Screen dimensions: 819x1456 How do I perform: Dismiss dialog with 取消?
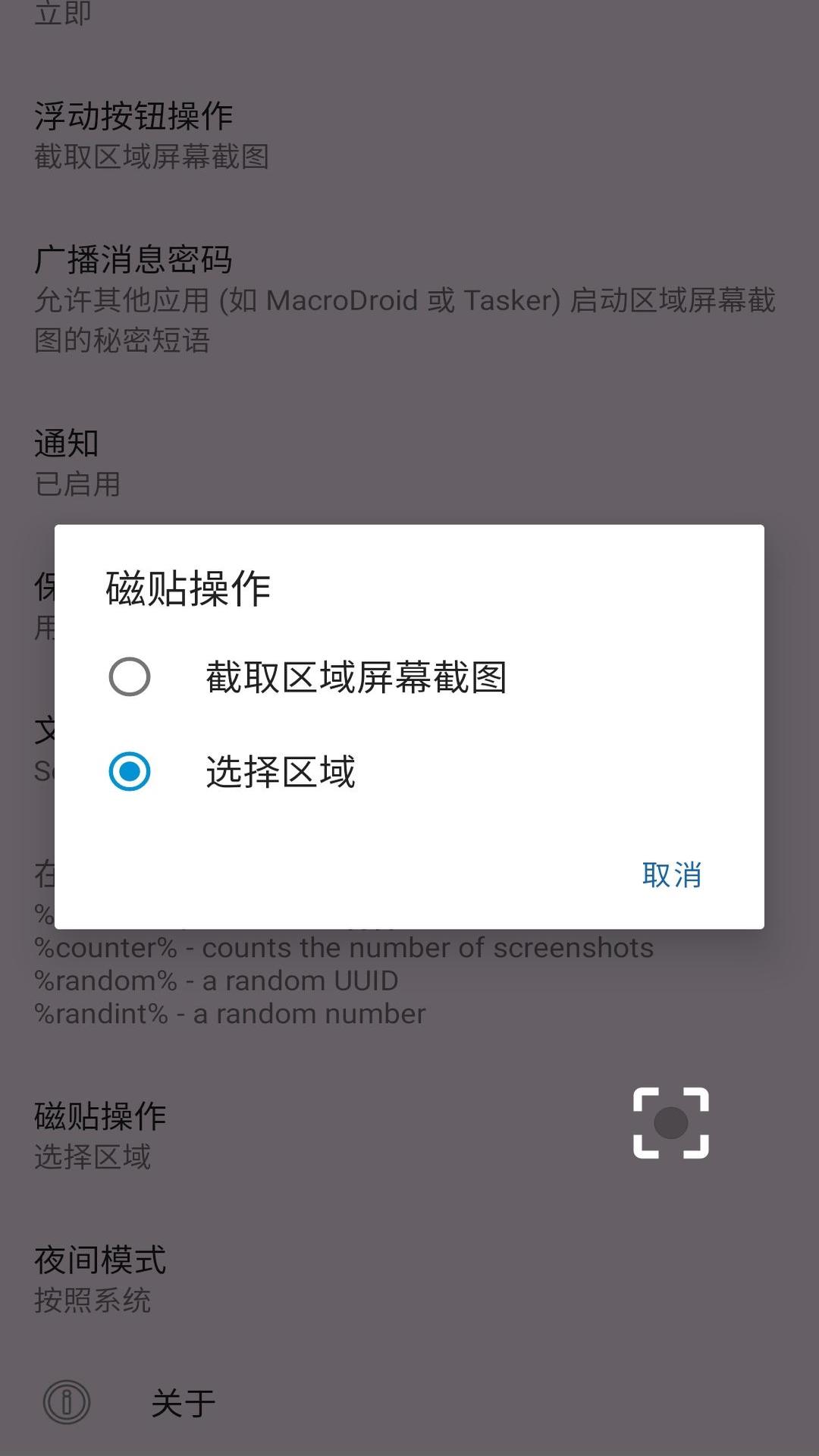(671, 874)
